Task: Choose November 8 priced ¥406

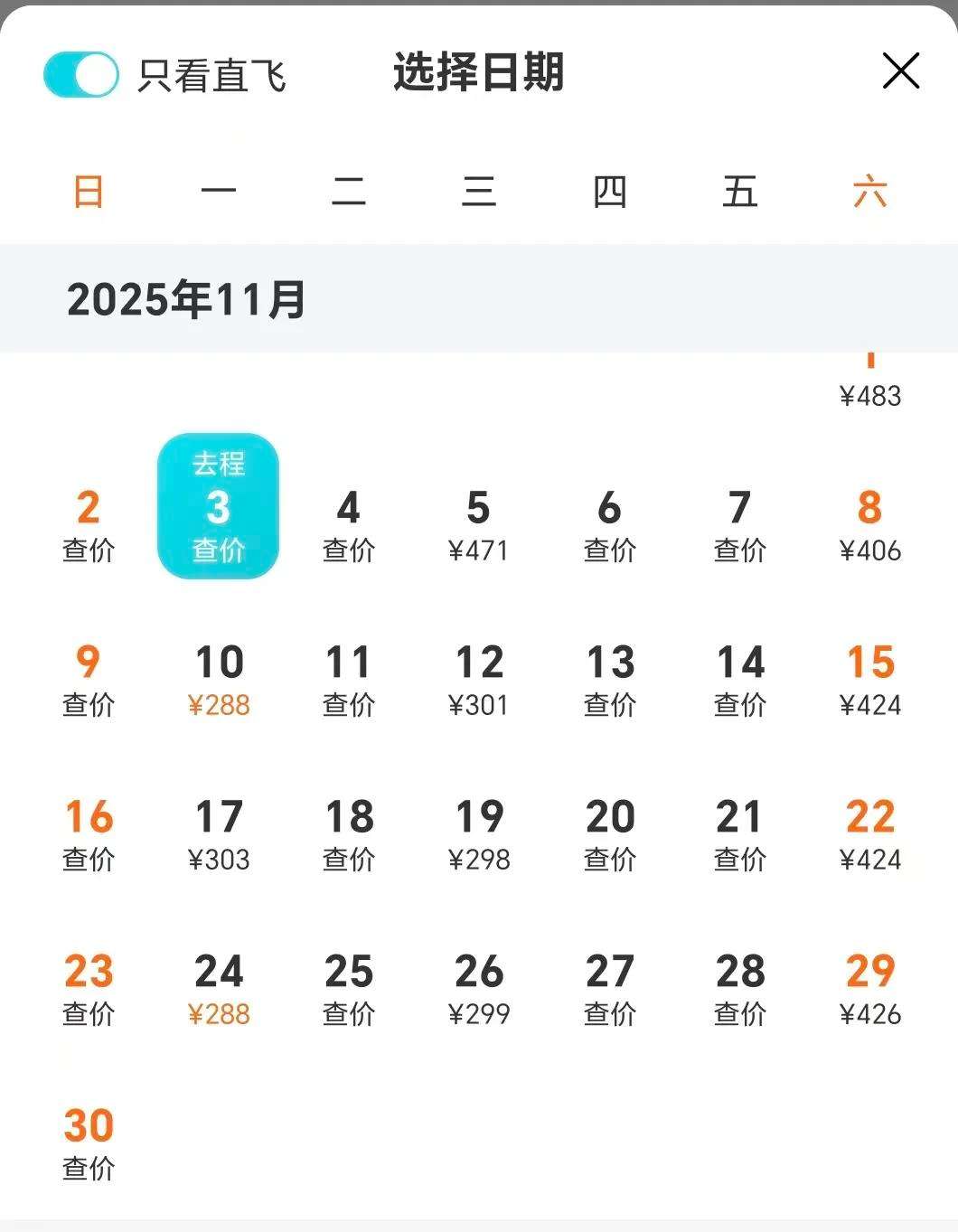Action: click(869, 525)
